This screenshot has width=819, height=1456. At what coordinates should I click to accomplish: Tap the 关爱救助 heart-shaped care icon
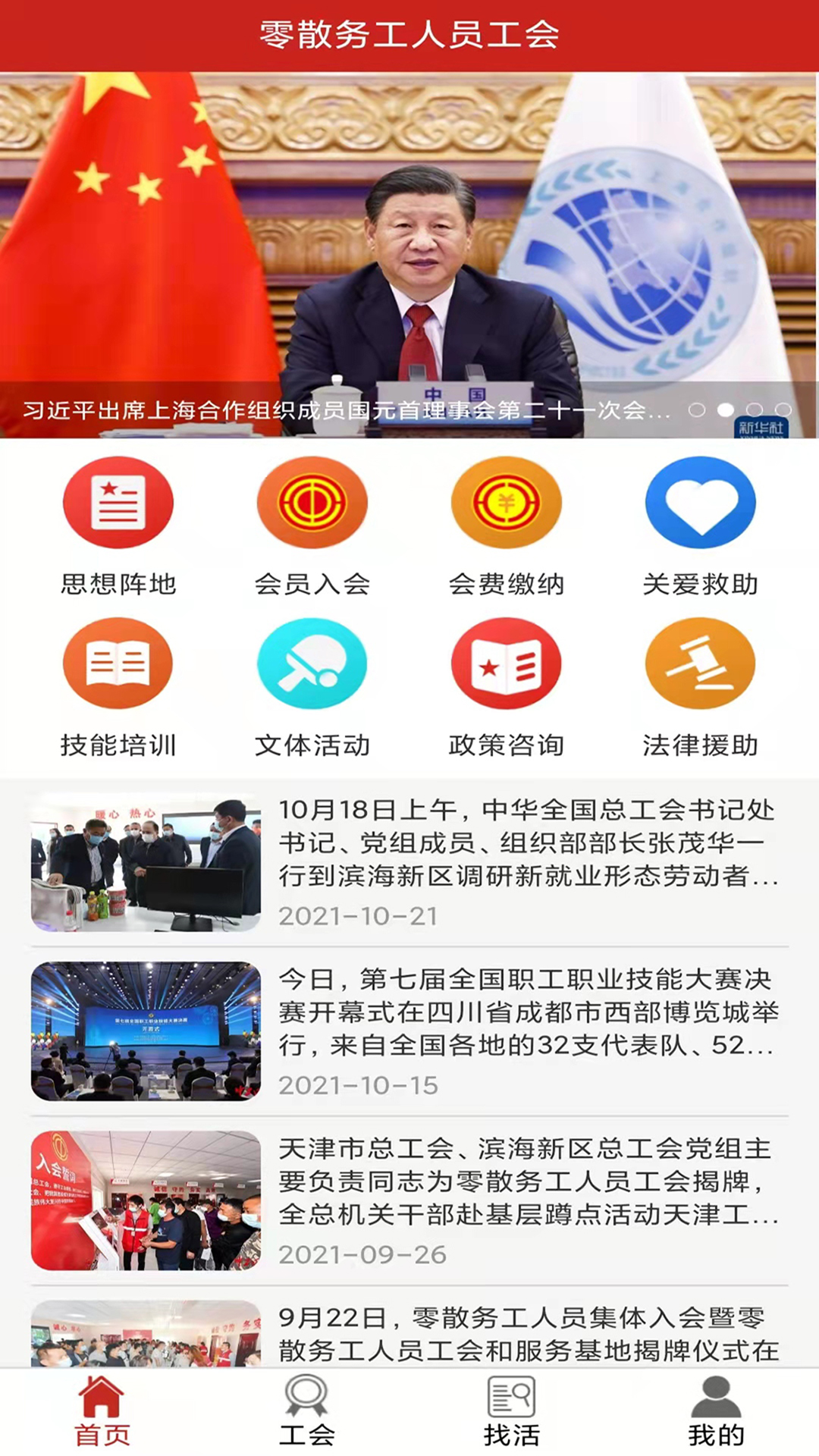(x=701, y=503)
